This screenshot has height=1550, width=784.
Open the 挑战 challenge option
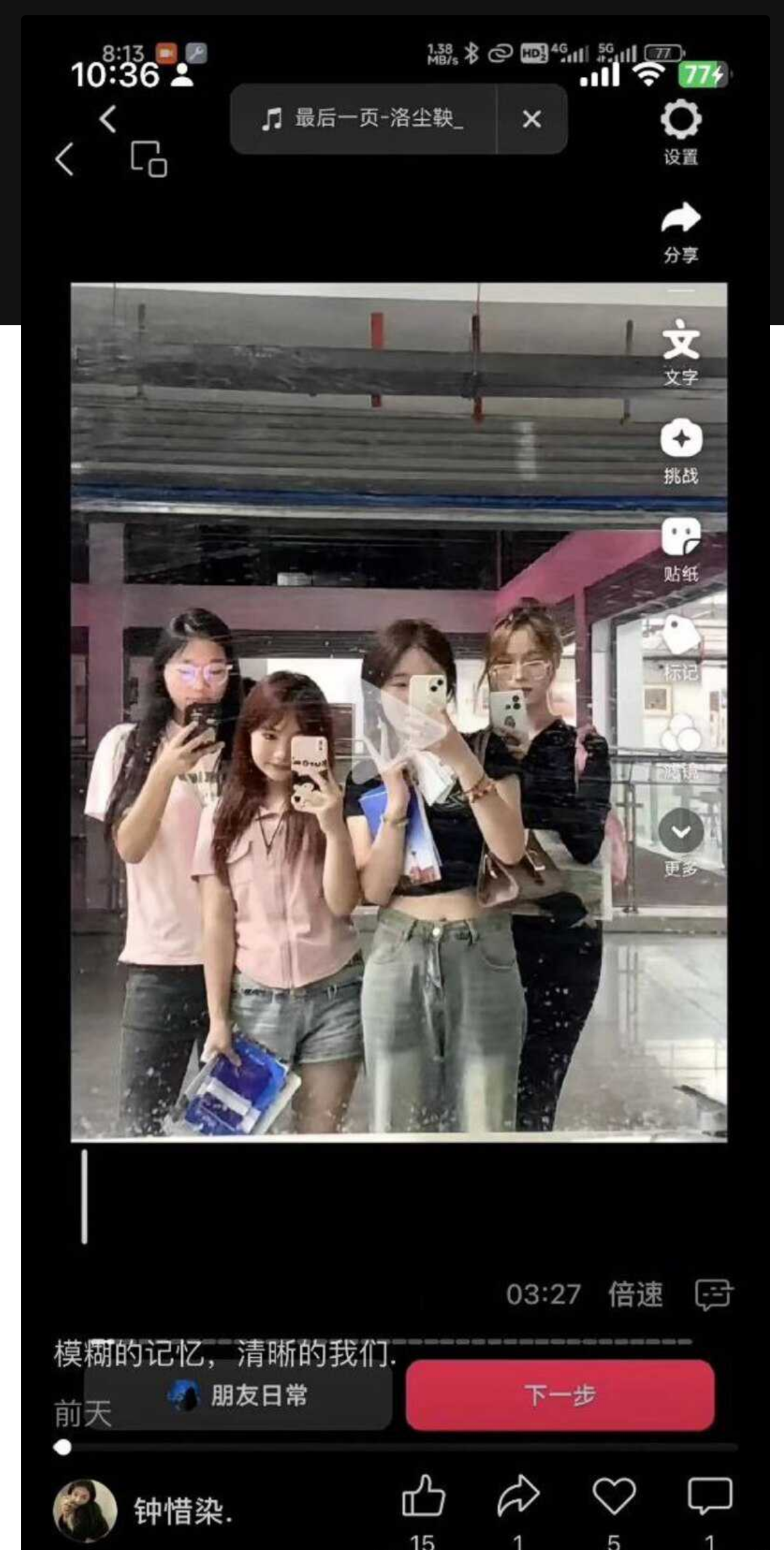pos(681,439)
